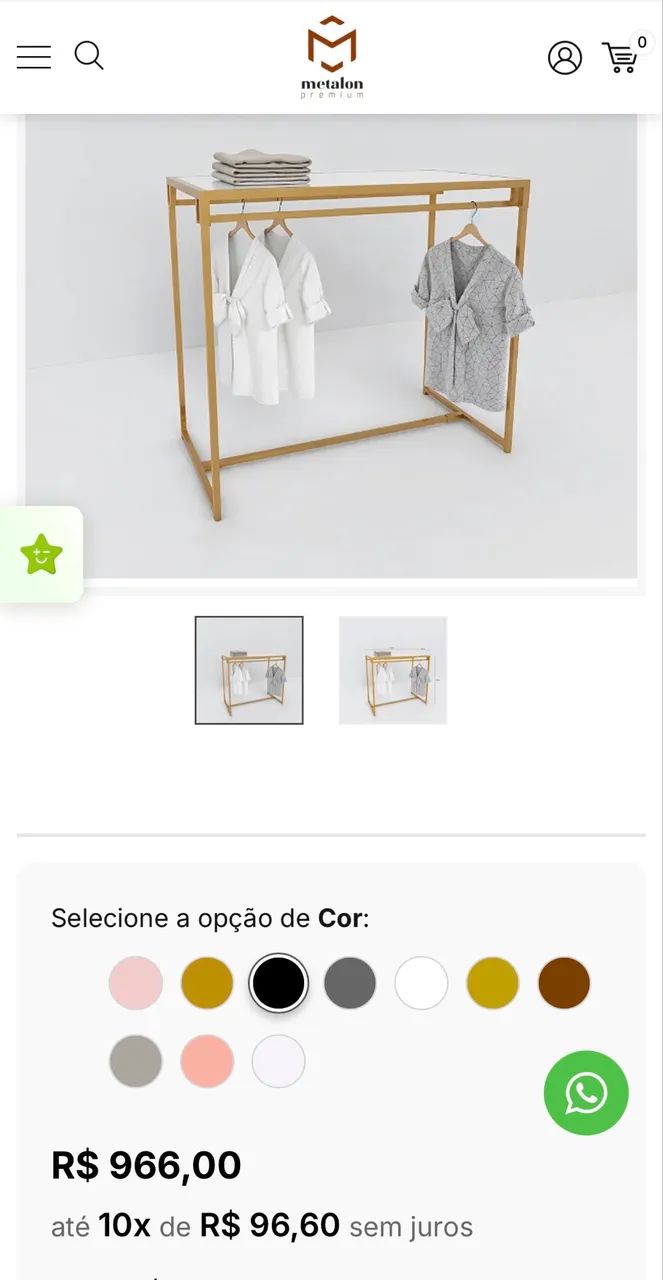Show the second thumbnail with dimensions
This screenshot has width=663, height=1280.
(393, 670)
